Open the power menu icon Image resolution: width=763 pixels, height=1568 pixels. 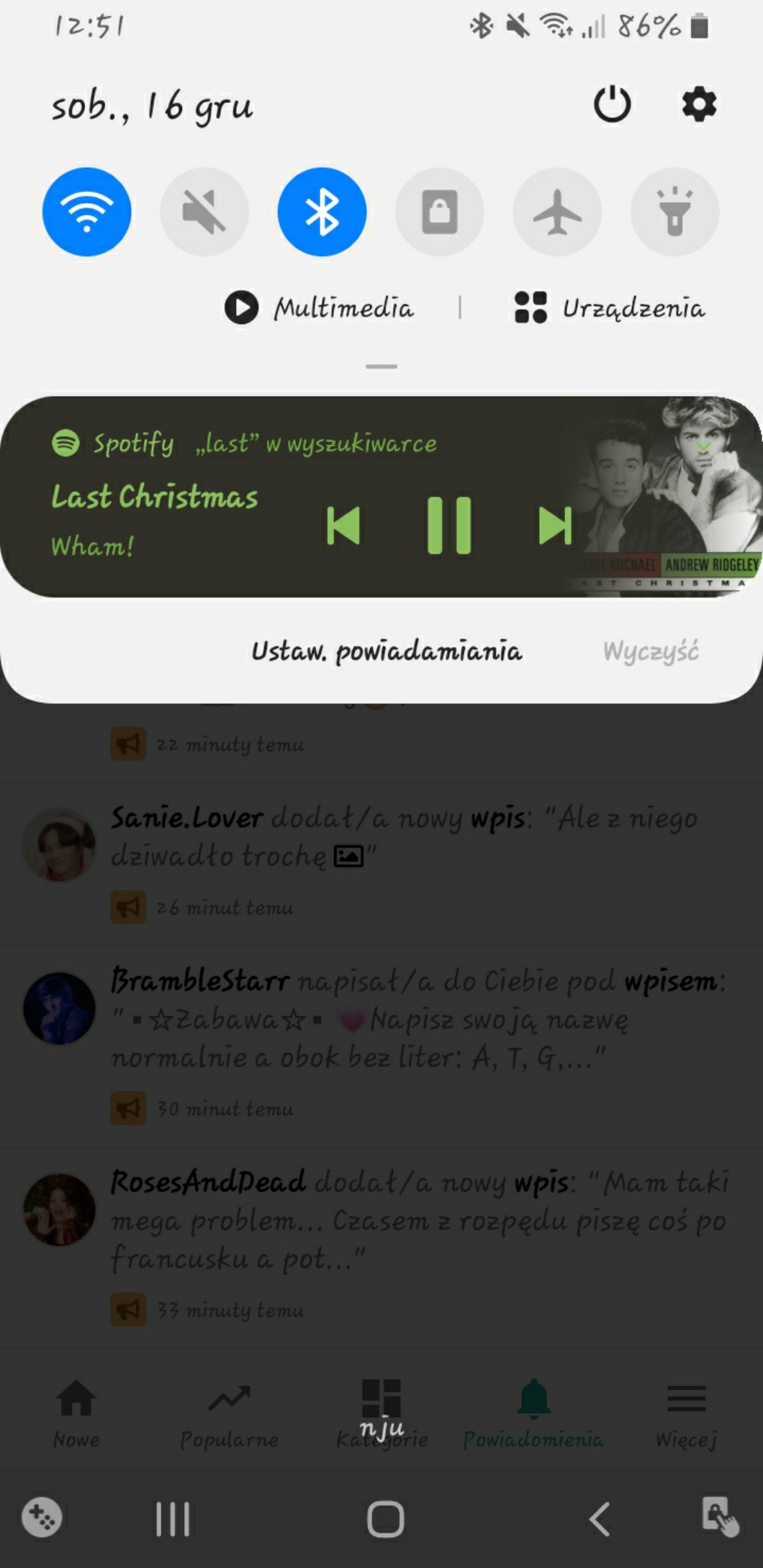click(612, 105)
